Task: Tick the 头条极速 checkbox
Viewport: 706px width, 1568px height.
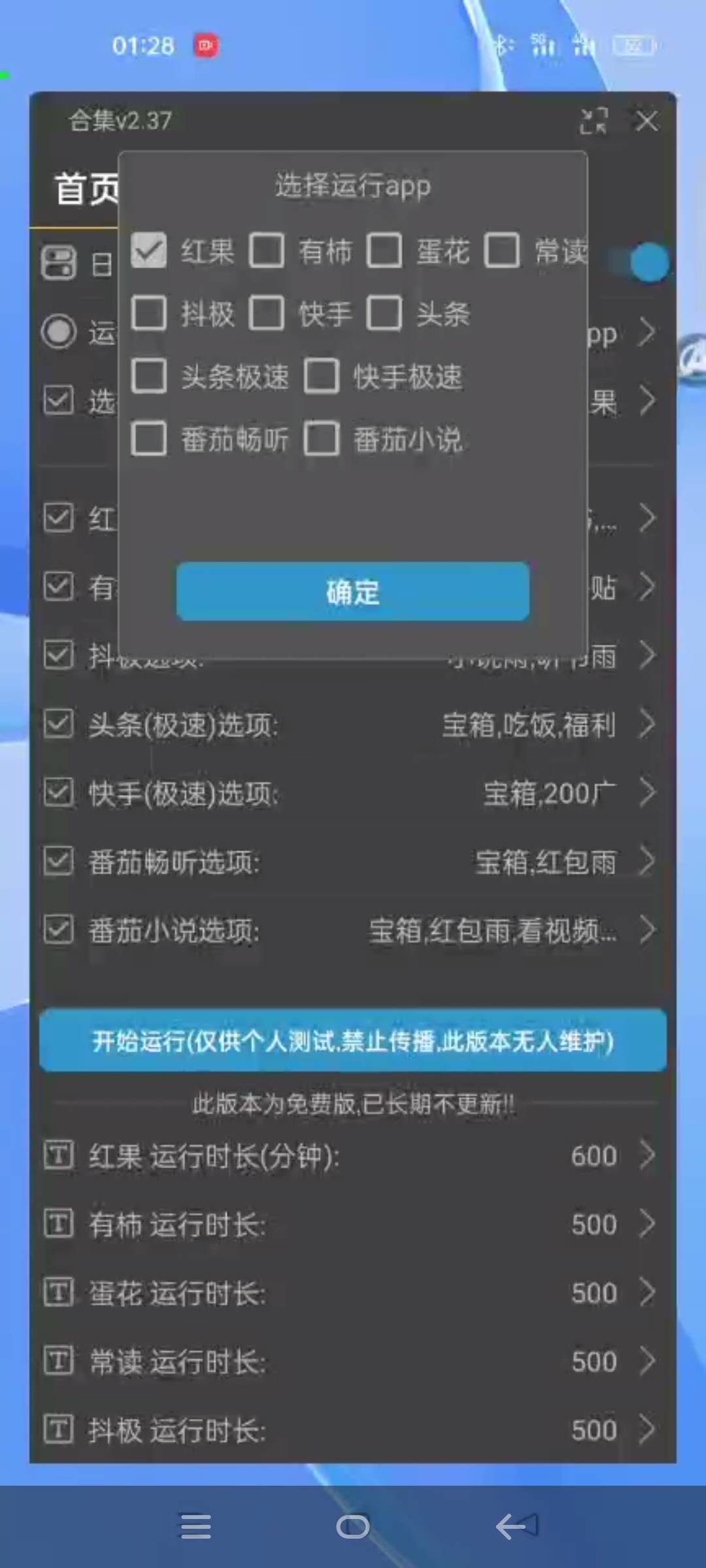Action: tap(149, 376)
